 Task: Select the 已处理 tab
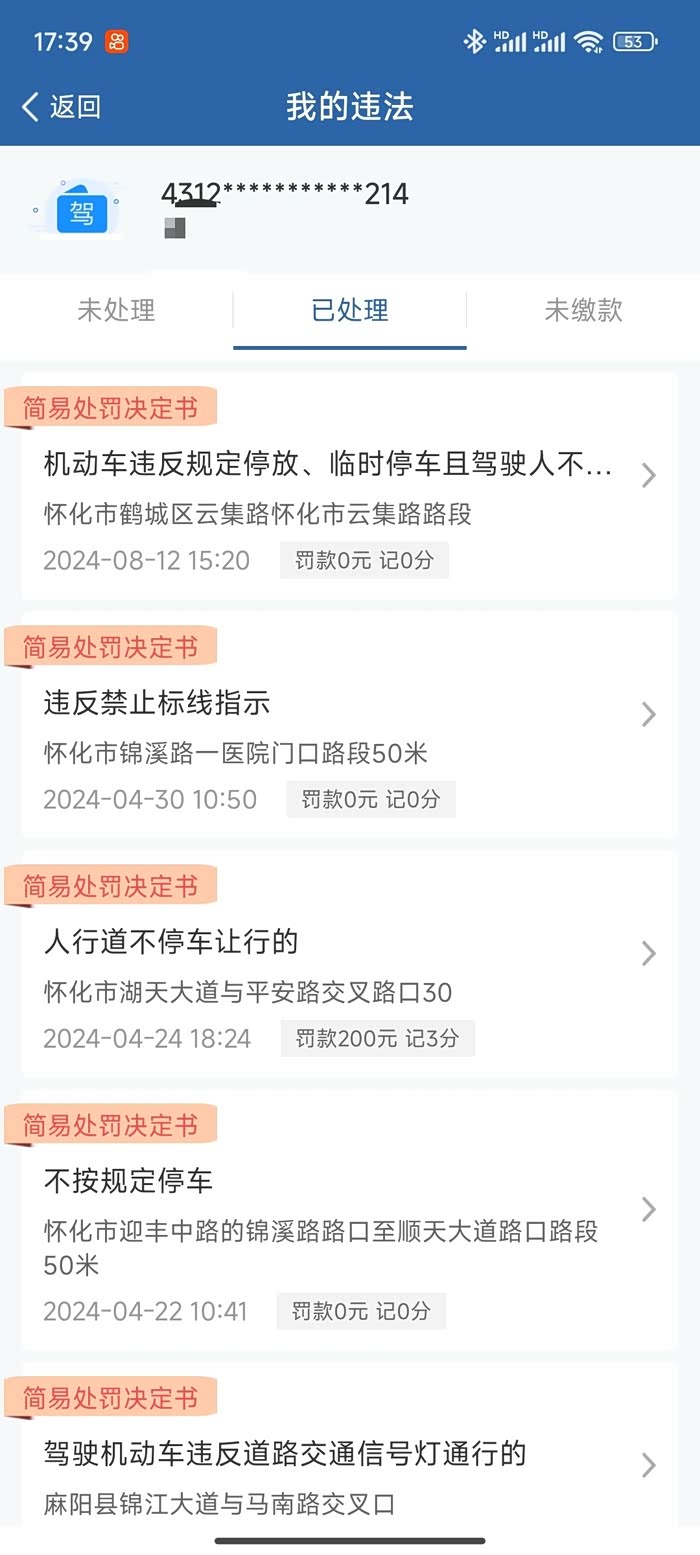coord(350,310)
